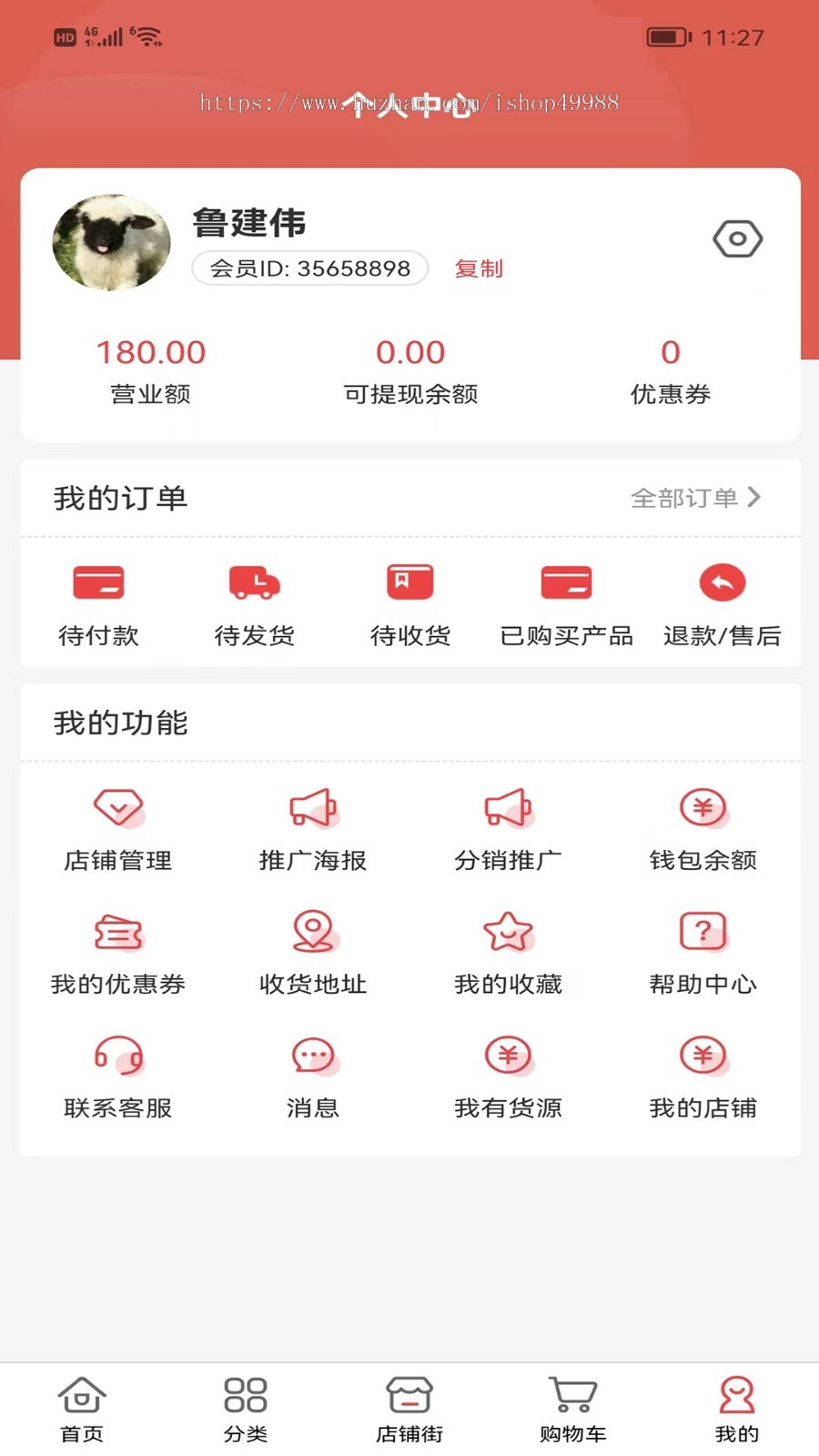Expand 全部订单 to view all orders

coord(695,498)
